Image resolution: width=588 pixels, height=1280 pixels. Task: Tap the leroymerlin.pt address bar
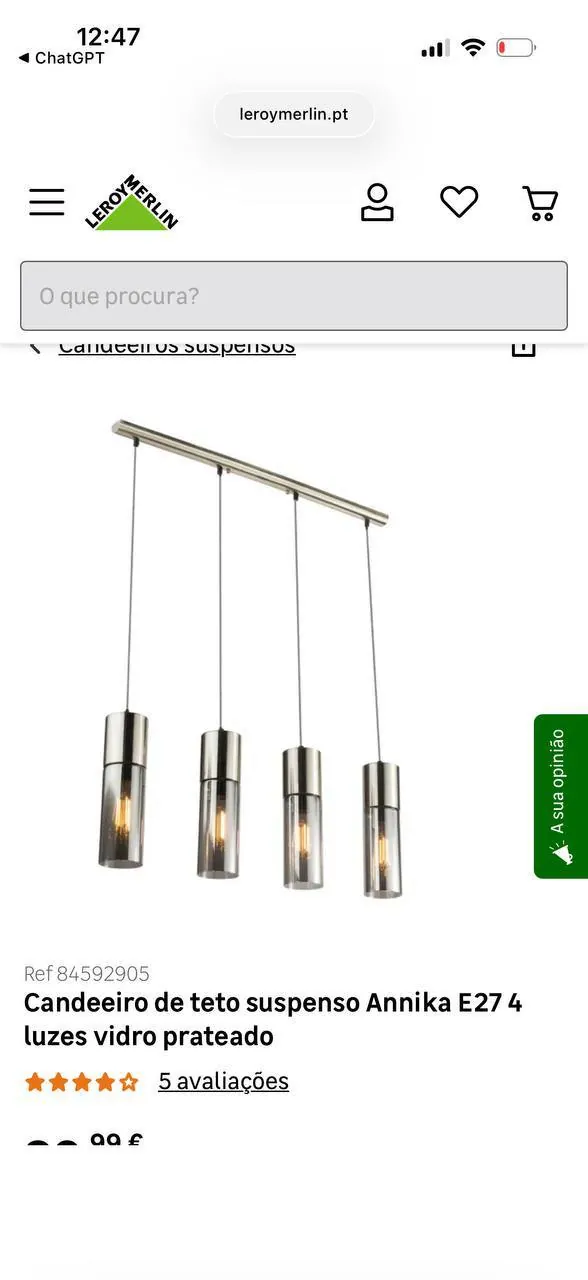point(294,114)
